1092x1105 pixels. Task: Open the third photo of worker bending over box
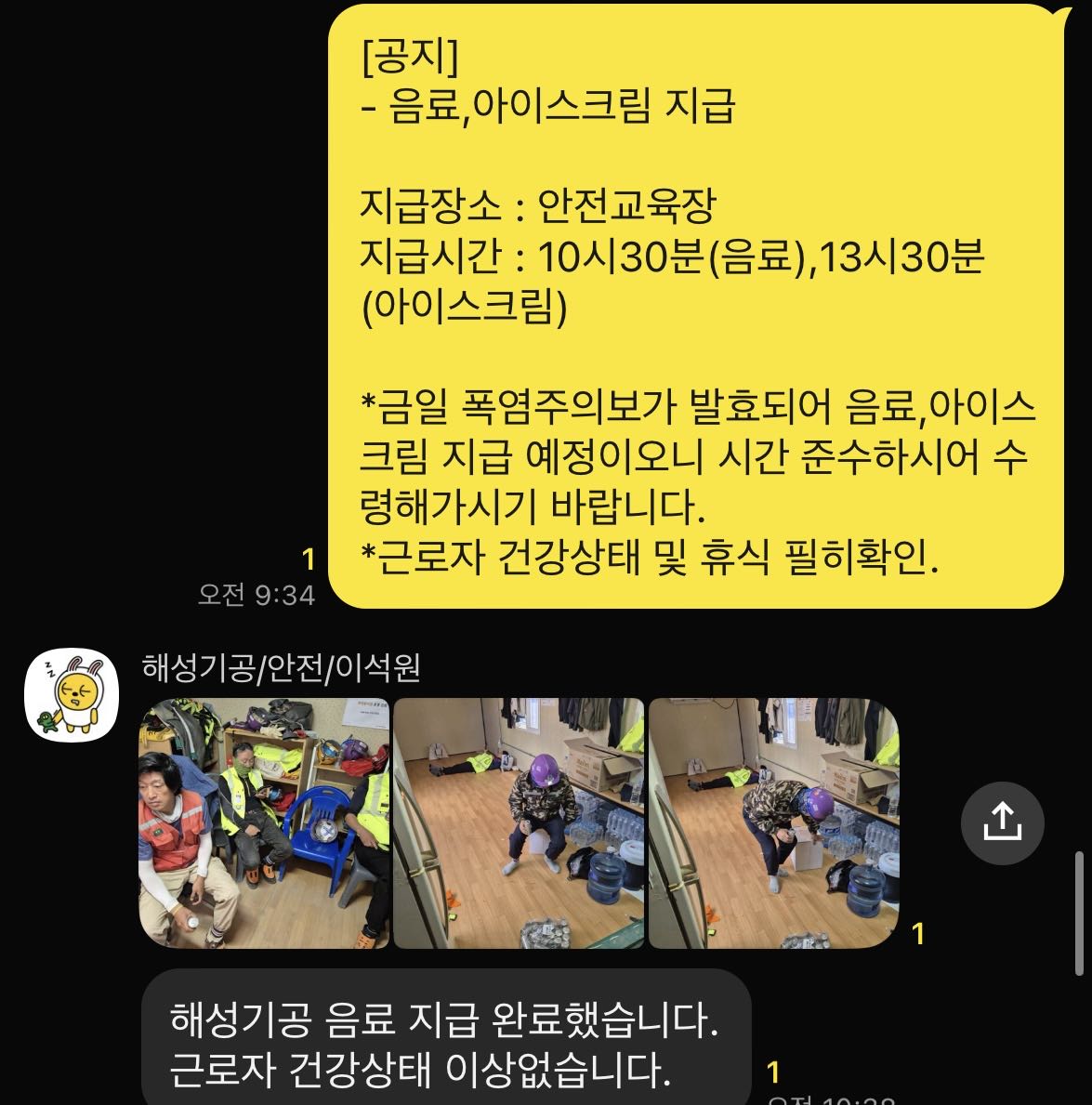pyautogui.click(x=773, y=822)
